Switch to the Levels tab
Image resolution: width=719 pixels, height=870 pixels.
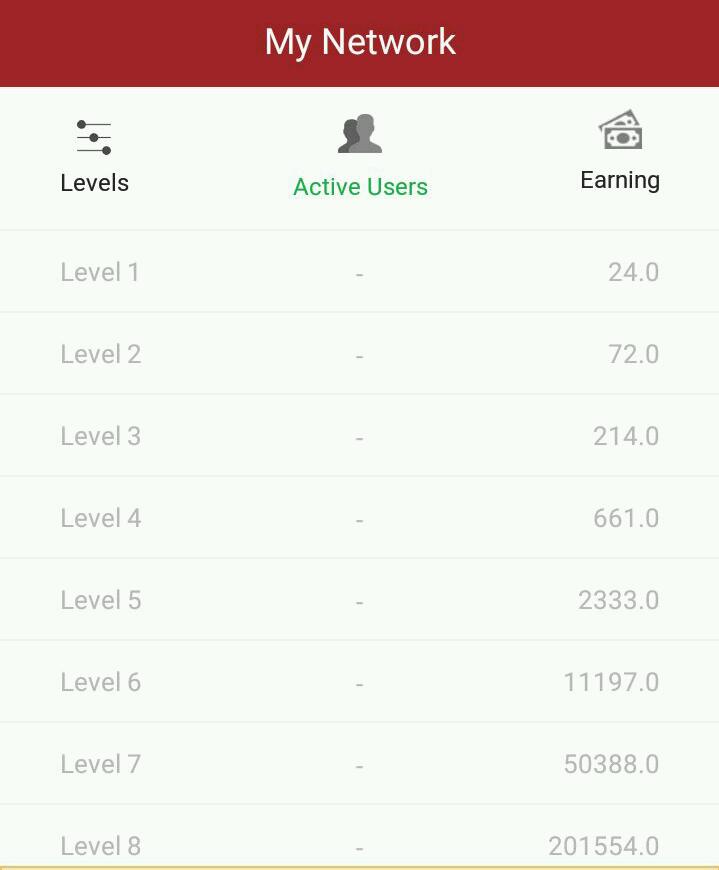pos(94,158)
